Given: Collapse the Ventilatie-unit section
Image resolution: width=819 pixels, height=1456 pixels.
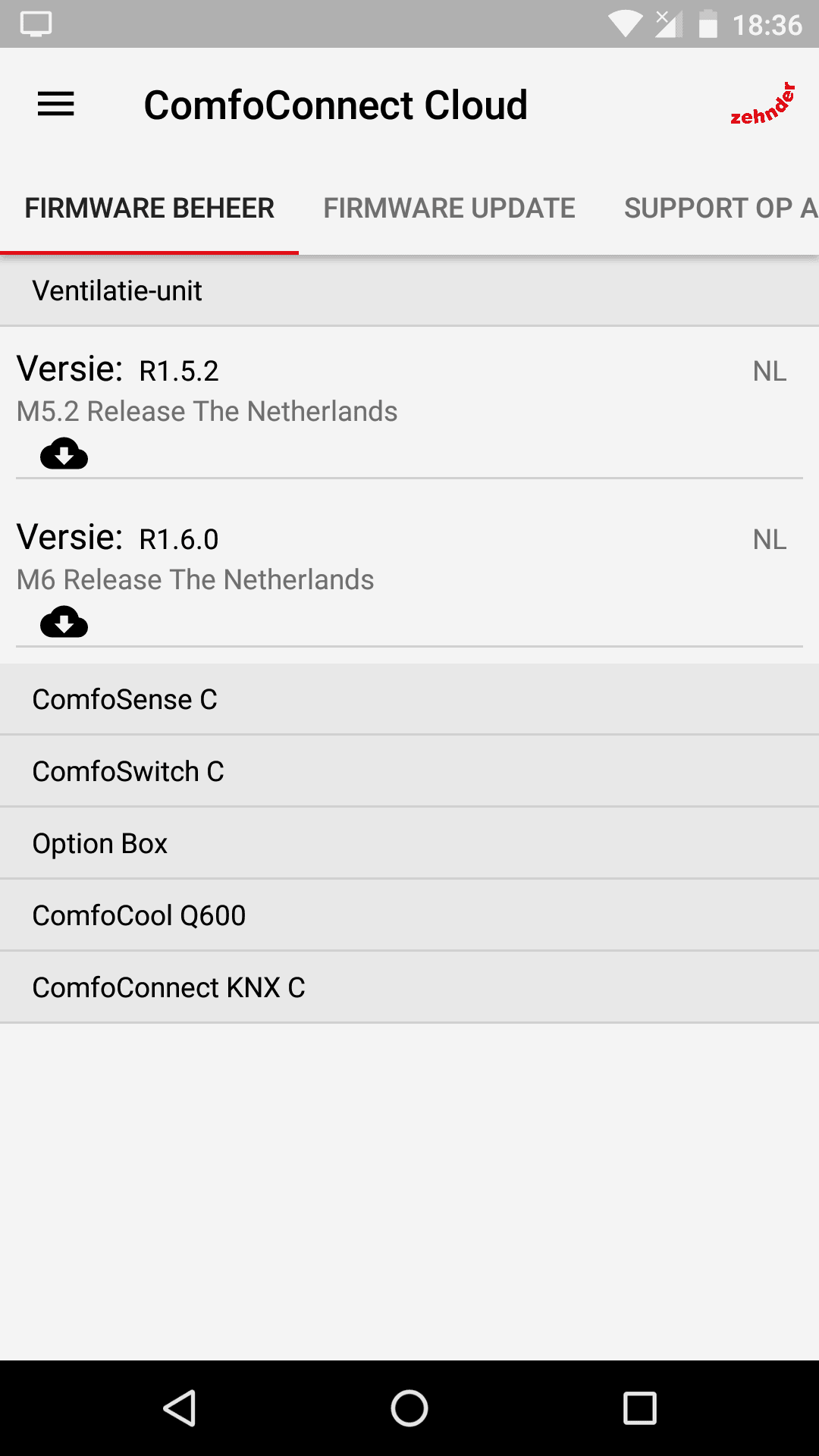Looking at the screenshot, I should [x=409, y=291].
